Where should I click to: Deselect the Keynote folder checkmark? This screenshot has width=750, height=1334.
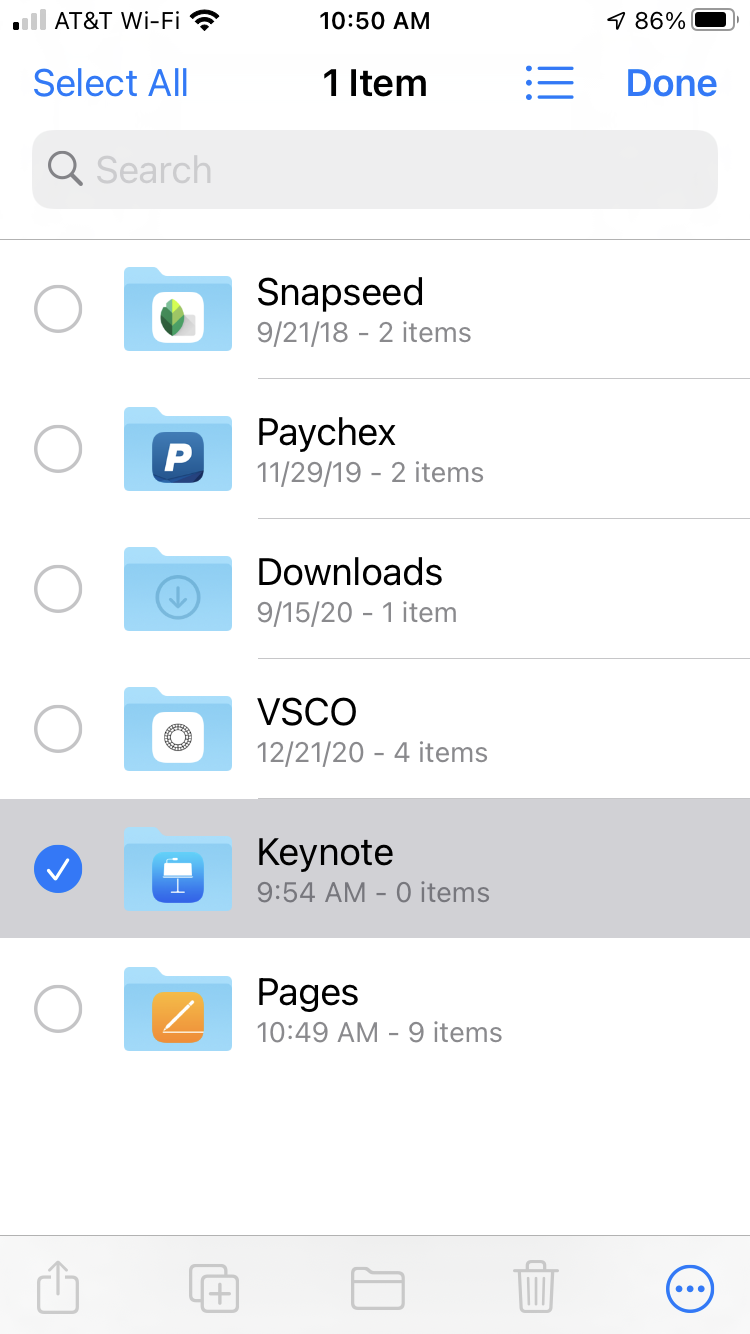coord(58,868)
